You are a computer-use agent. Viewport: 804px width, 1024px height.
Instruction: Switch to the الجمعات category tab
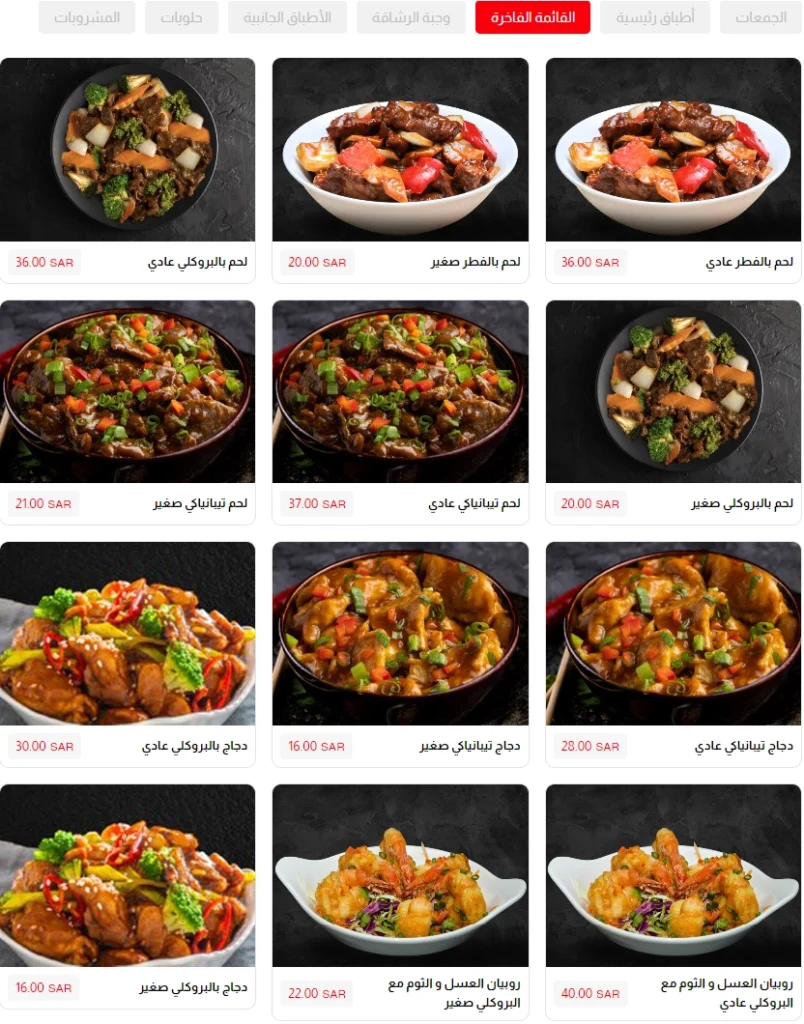click(761, 17)
